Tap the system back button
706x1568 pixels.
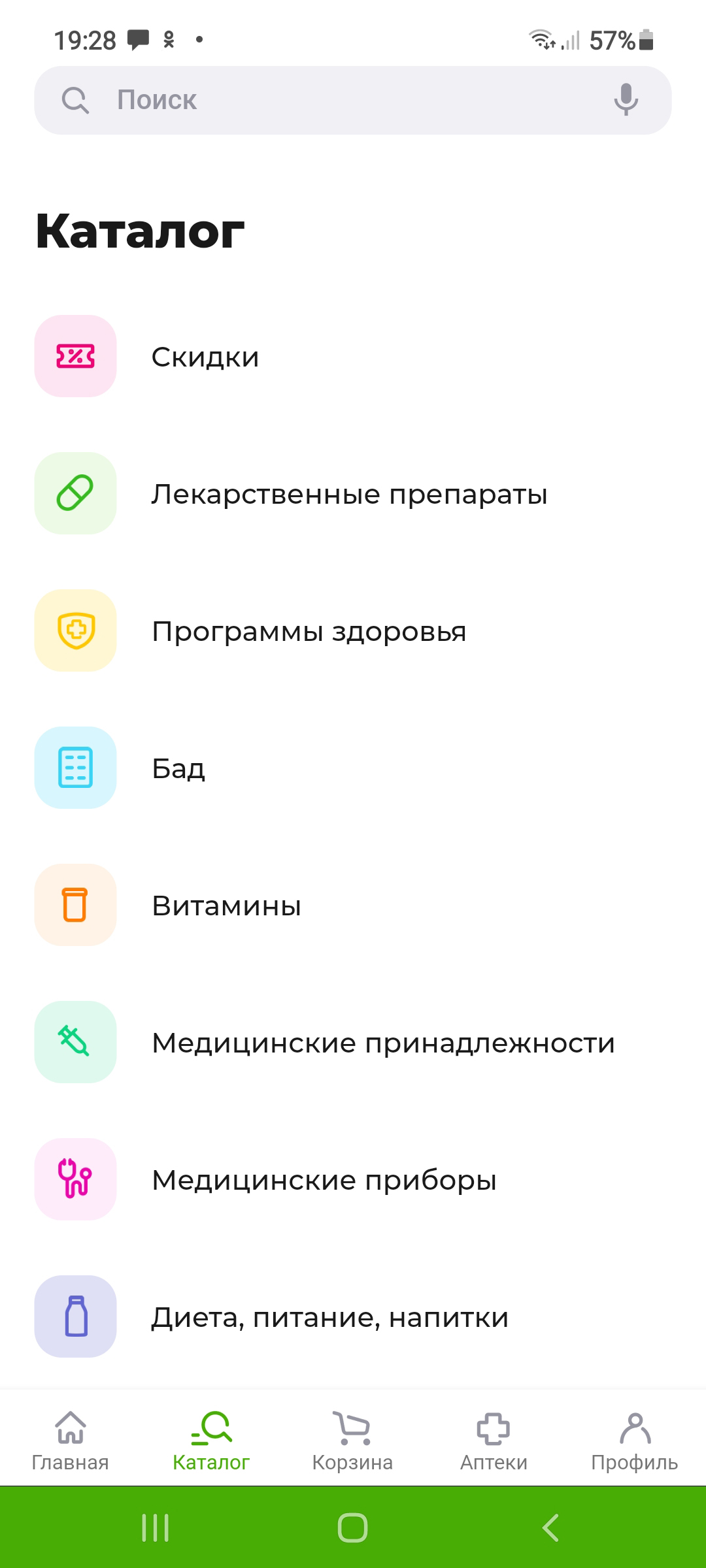550,1527
